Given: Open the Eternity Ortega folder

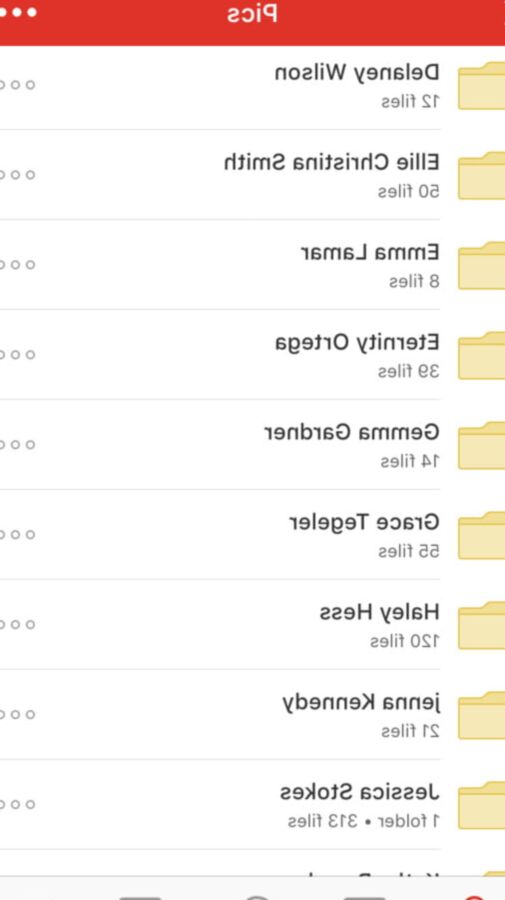Looking at the screenshot, I should tap(252, 355).
